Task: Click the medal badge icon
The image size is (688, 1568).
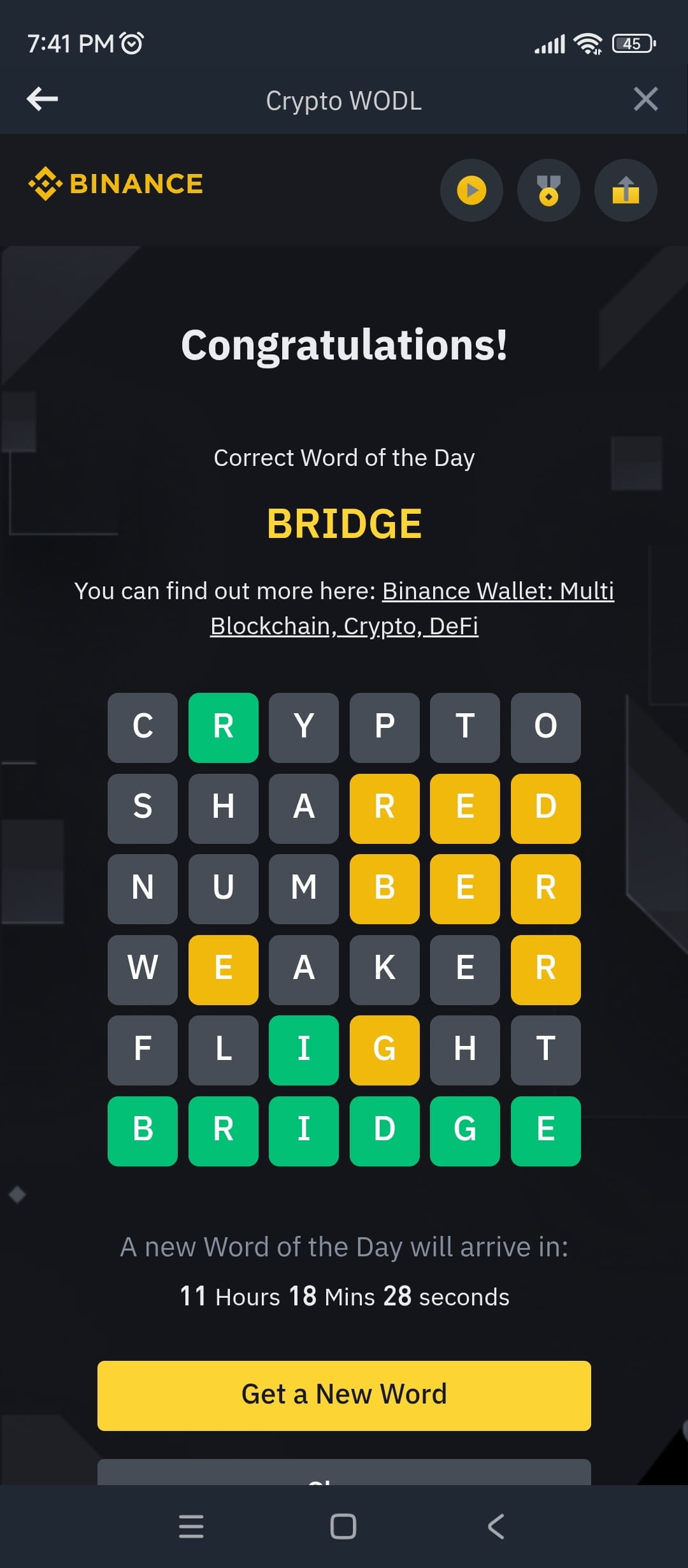Action: (x=548, y=190)
